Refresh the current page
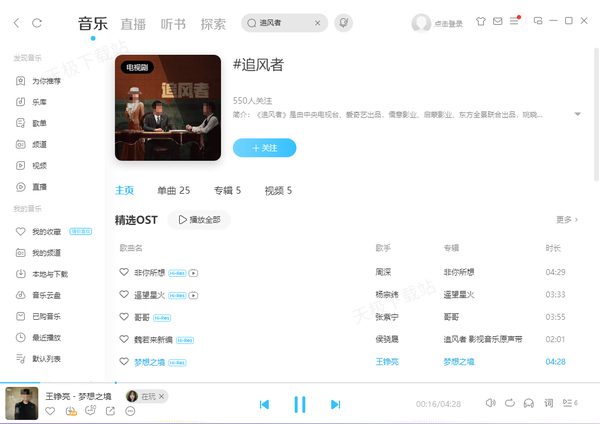 click(38, 22)
